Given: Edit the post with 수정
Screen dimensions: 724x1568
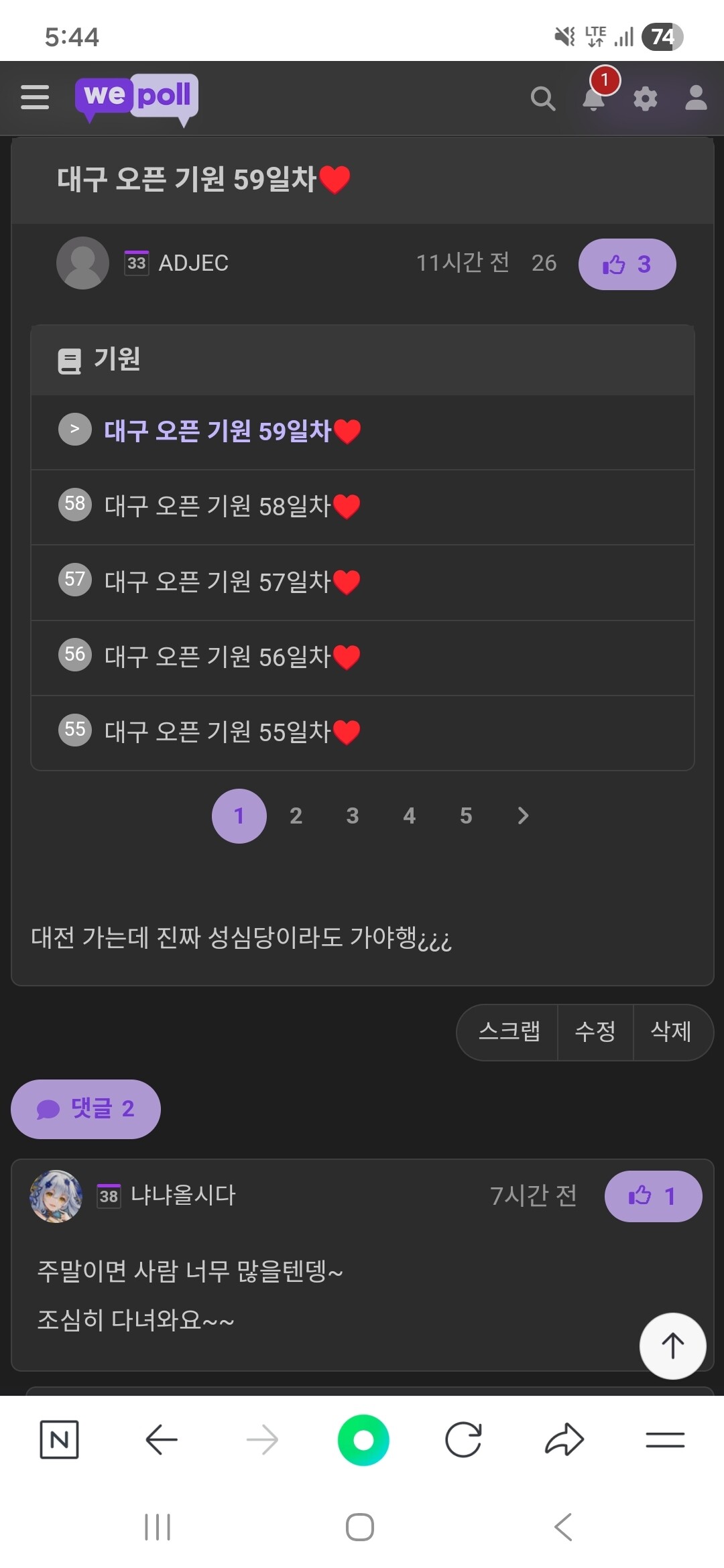Looking at the screenshot, I should [x=595, y=1031].
